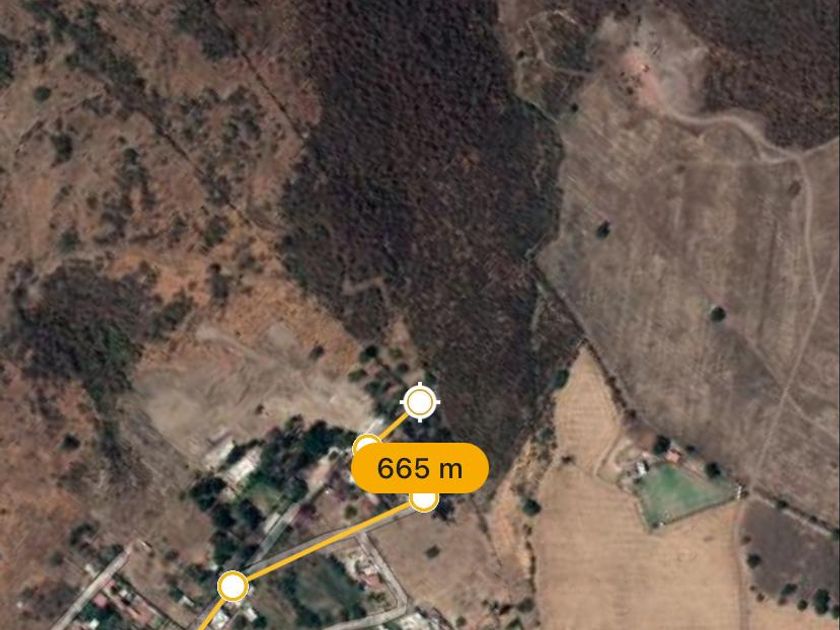Tap the waypoint just above the 665 m label
Viewport: 840px width, 630px height.
(x=367, y=444)
